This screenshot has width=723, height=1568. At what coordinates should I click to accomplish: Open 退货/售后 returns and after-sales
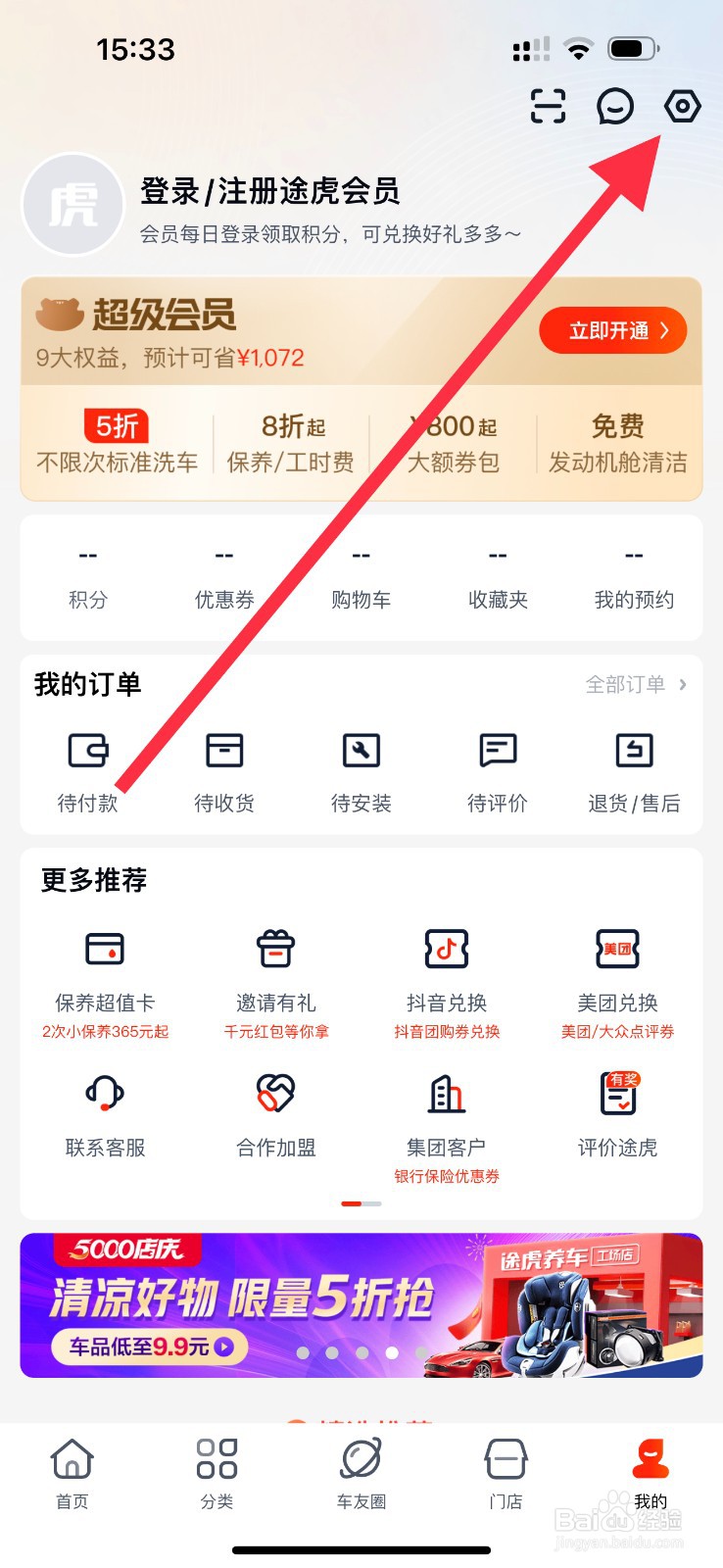[633, 769]
